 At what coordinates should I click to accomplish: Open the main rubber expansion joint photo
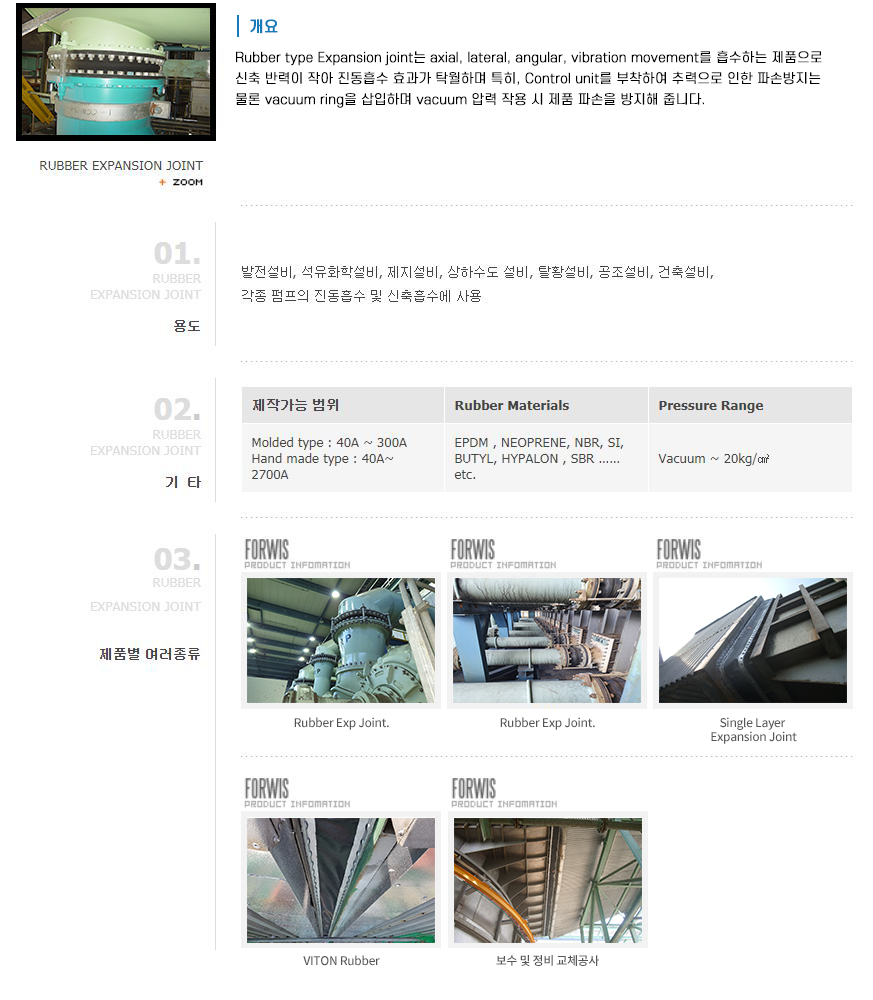point(116,71)
